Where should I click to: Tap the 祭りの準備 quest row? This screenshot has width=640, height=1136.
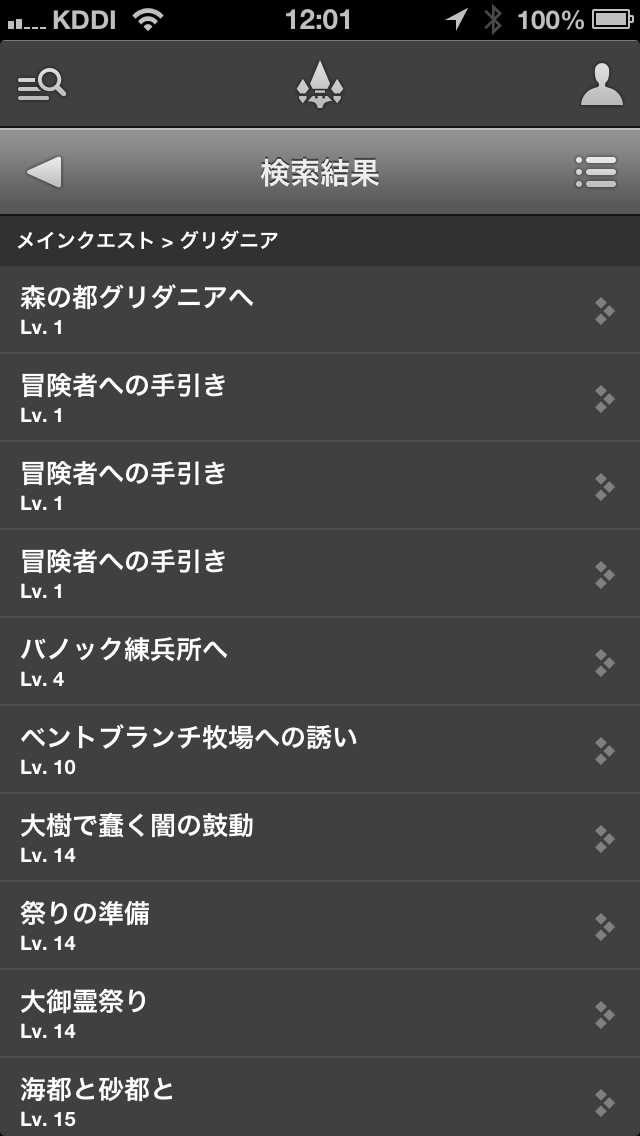pos(320,926)
